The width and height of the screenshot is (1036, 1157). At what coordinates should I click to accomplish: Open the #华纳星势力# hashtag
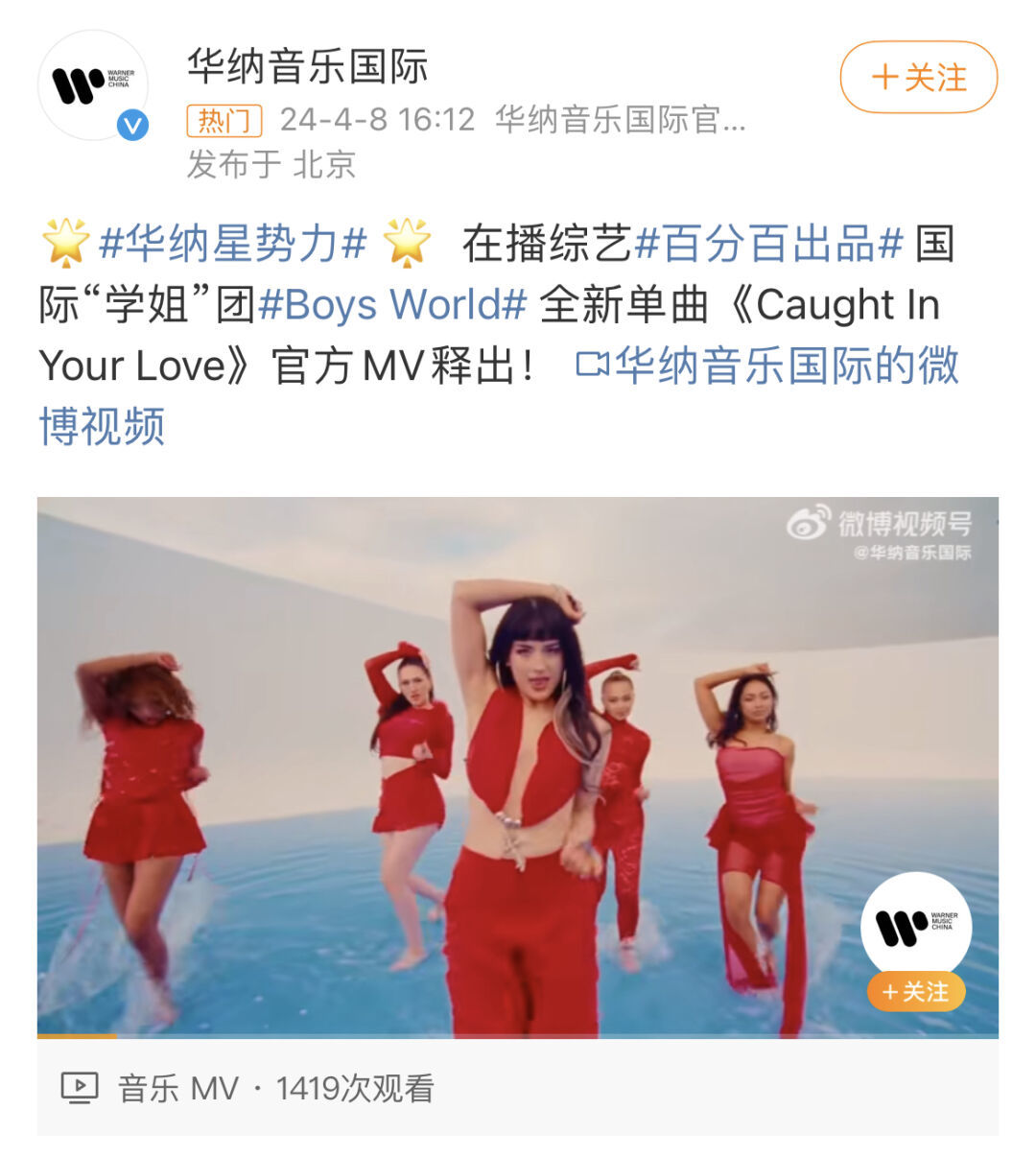233,244
